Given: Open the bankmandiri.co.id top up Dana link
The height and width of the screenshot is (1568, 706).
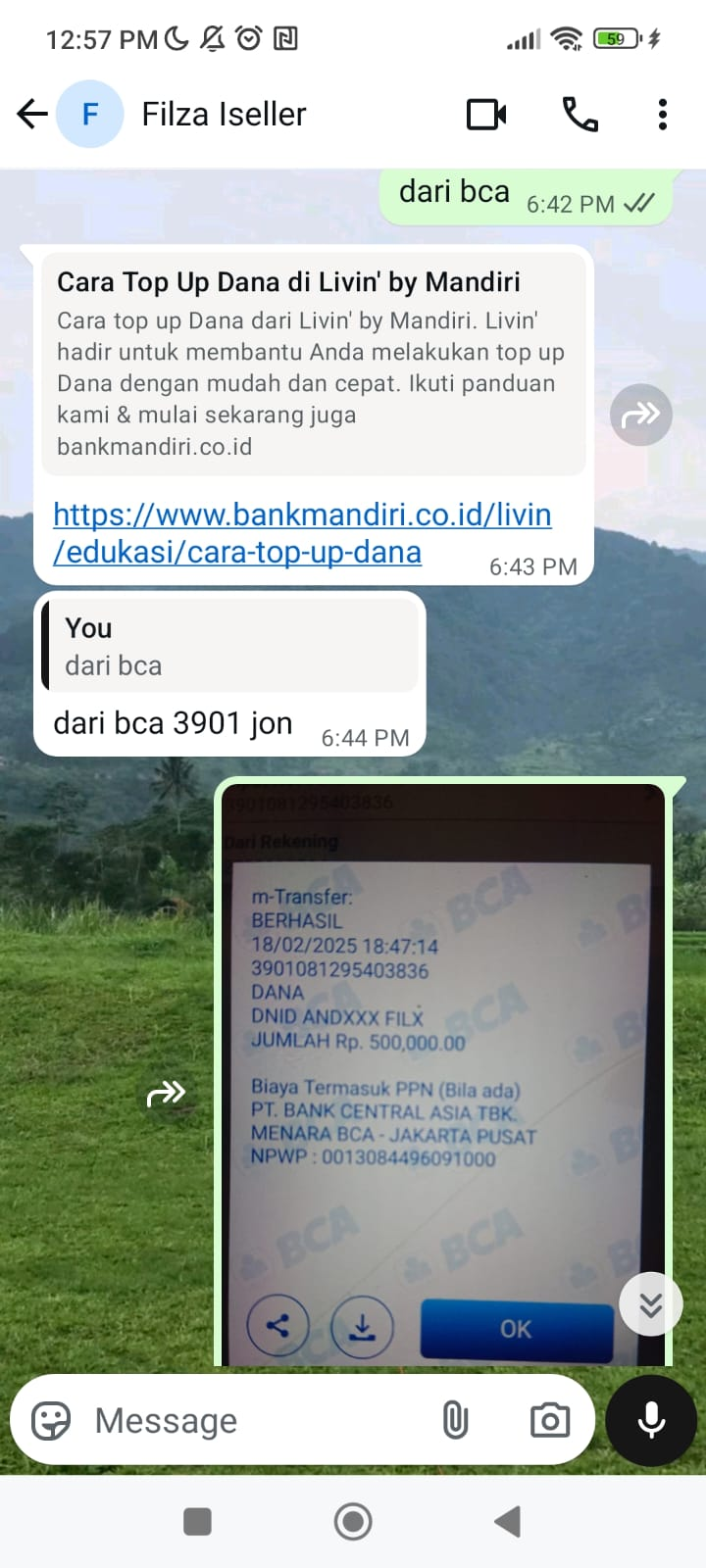Looking at the screenshot, I should (301, 533).
